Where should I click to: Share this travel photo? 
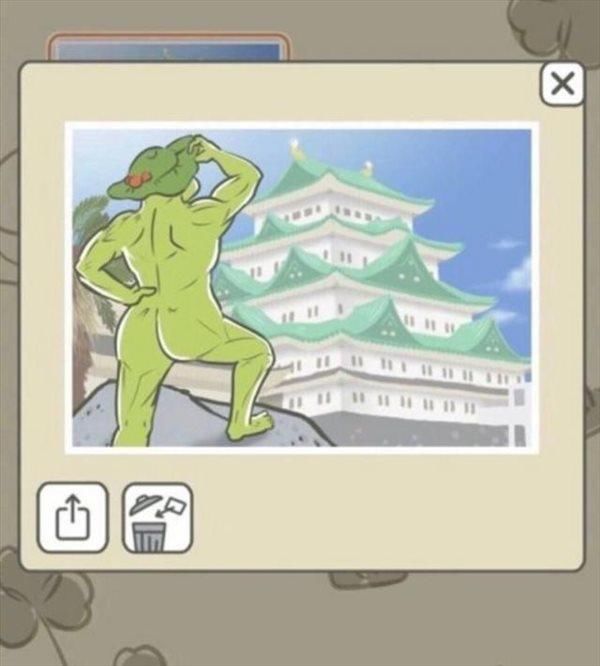coord(72,517)
